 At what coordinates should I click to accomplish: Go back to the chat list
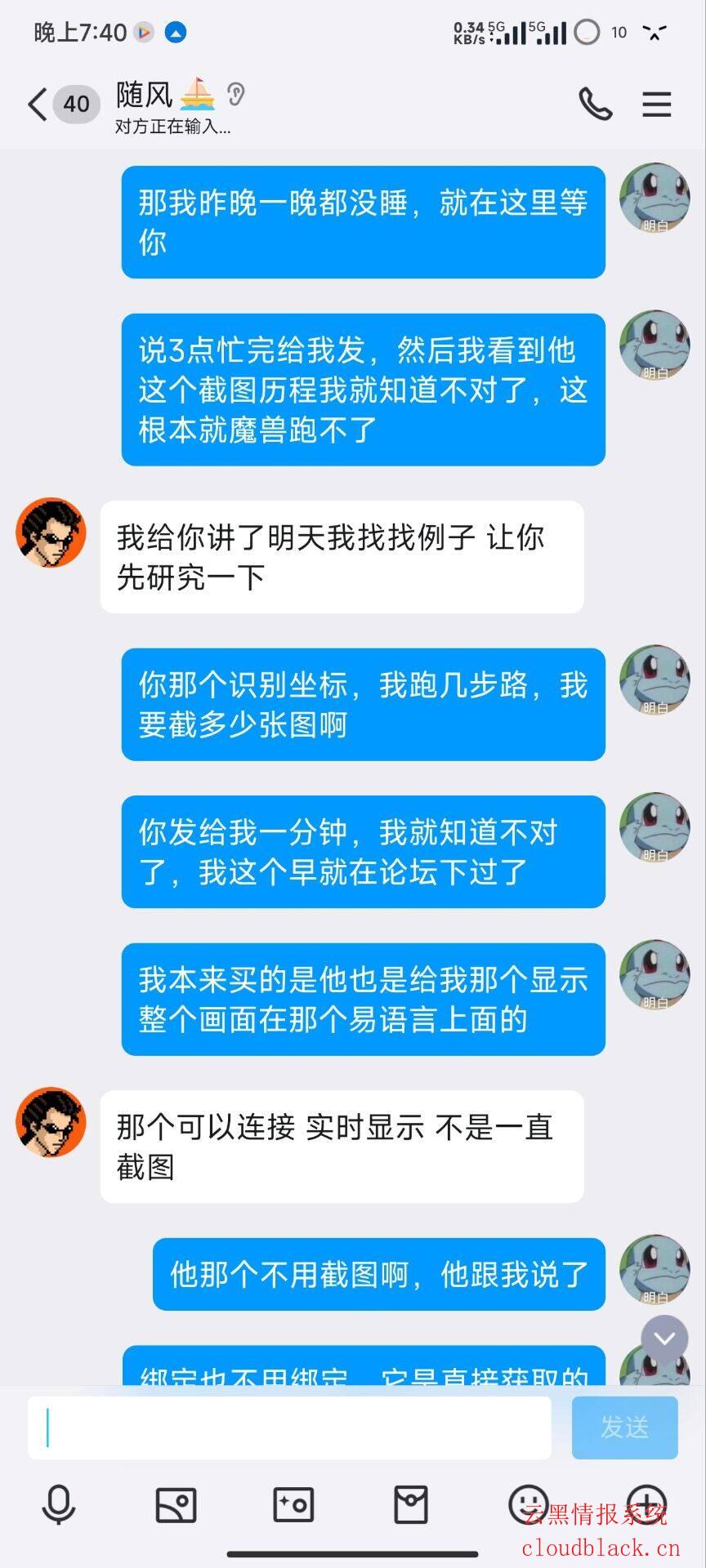(38, 105)
